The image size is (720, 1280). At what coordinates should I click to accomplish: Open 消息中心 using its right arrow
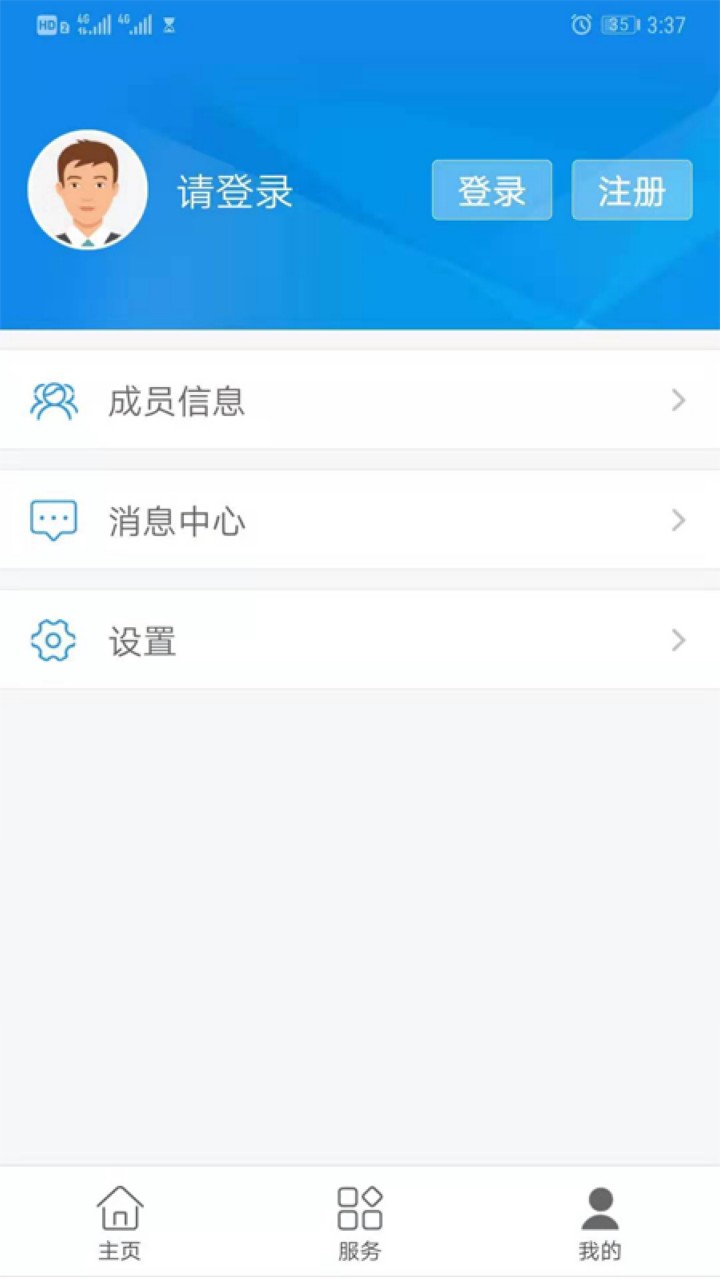point(678,520)
